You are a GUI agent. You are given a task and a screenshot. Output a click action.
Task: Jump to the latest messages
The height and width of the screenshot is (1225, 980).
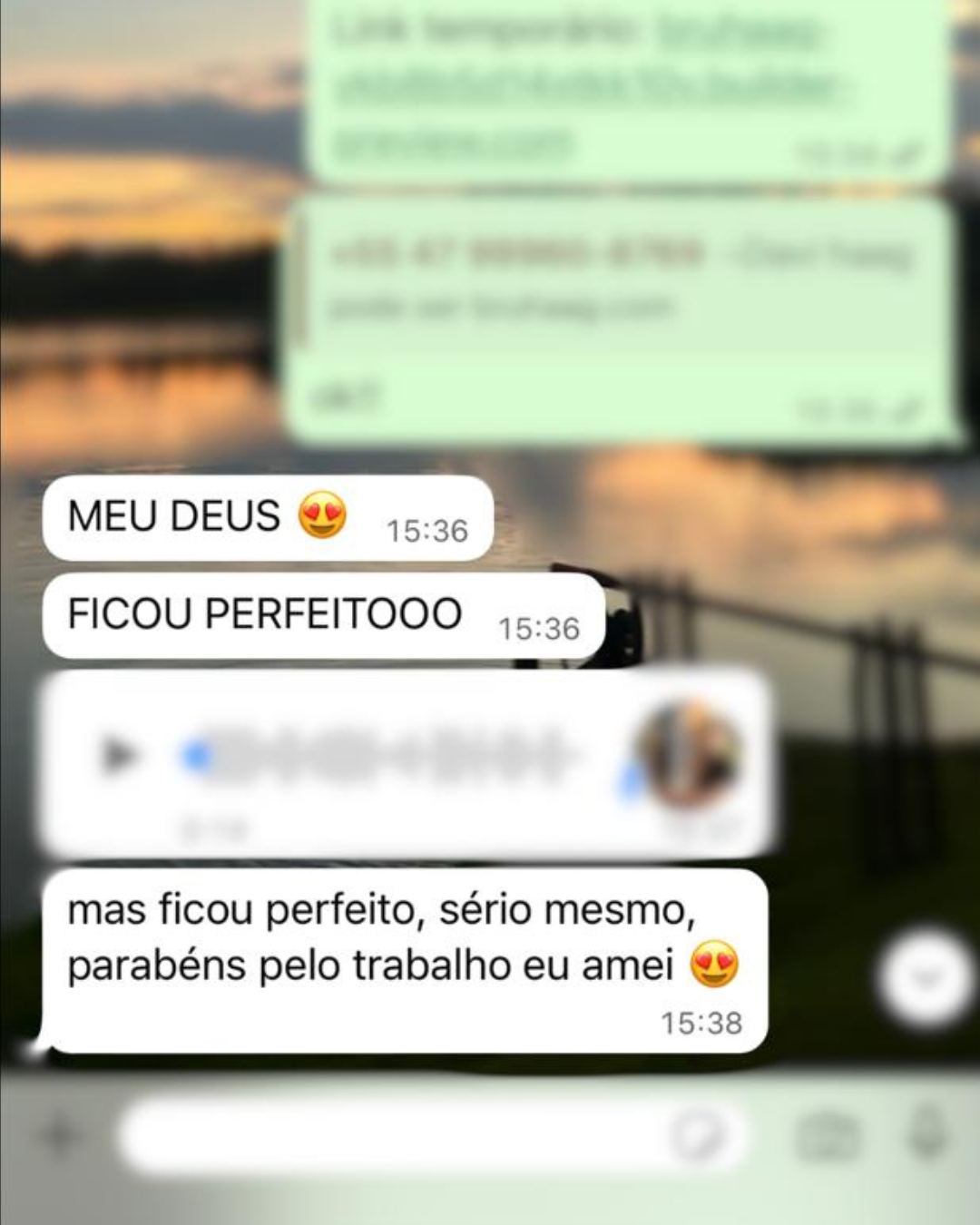tap(924, 977)
